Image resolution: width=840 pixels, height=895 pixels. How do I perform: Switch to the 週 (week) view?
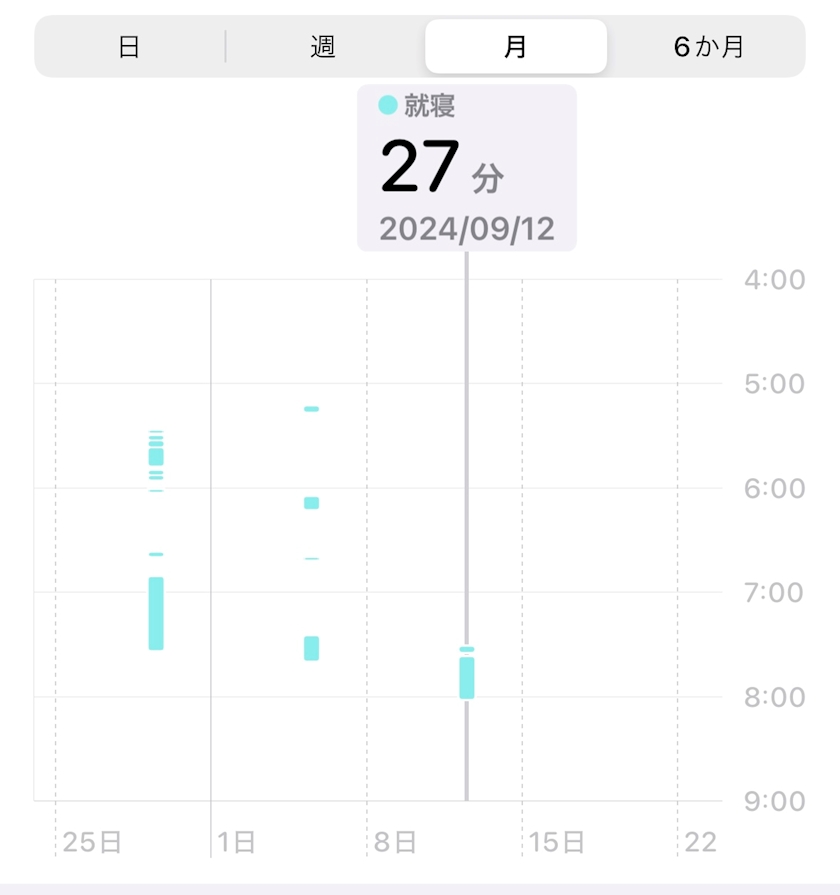coord(323,46)
